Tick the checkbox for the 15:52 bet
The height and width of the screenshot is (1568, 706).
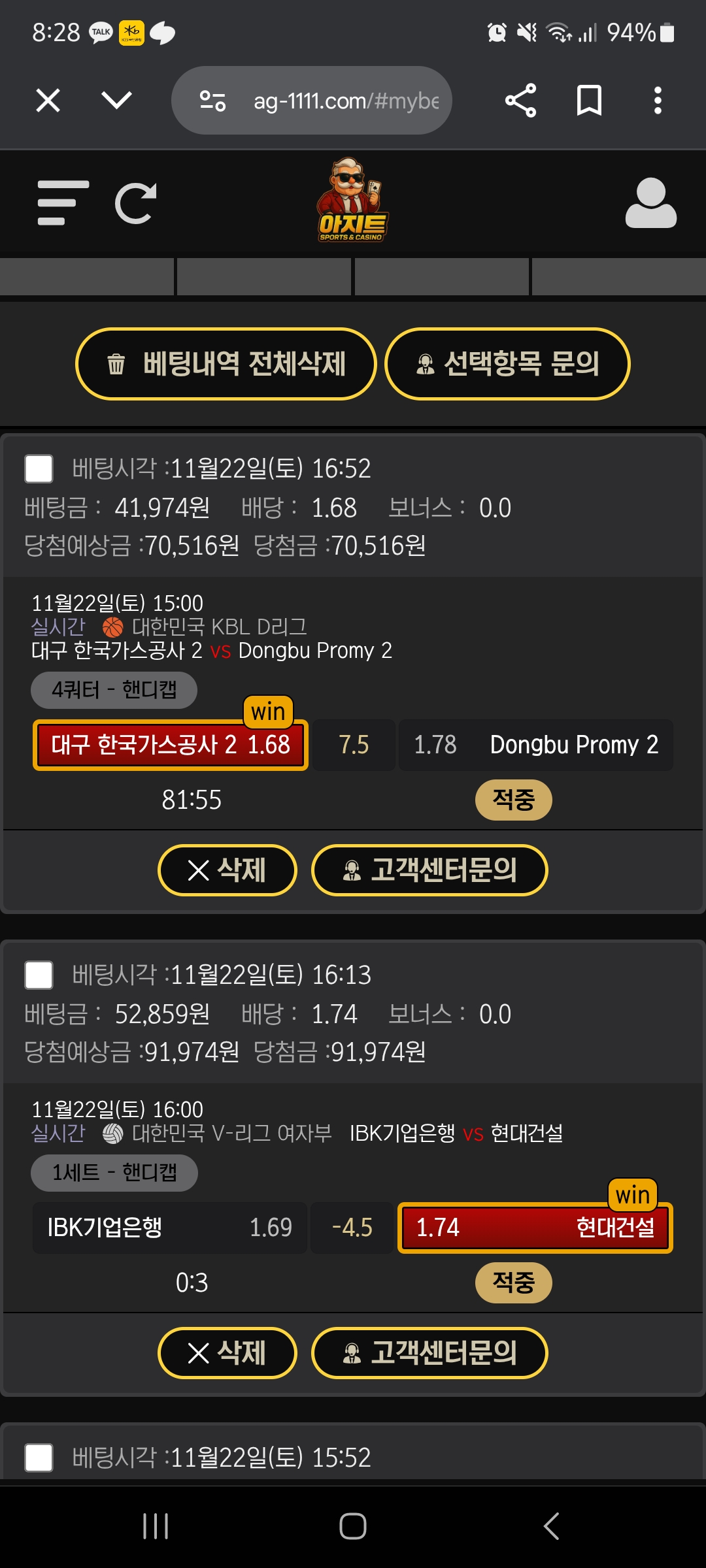pos(39,1458)
